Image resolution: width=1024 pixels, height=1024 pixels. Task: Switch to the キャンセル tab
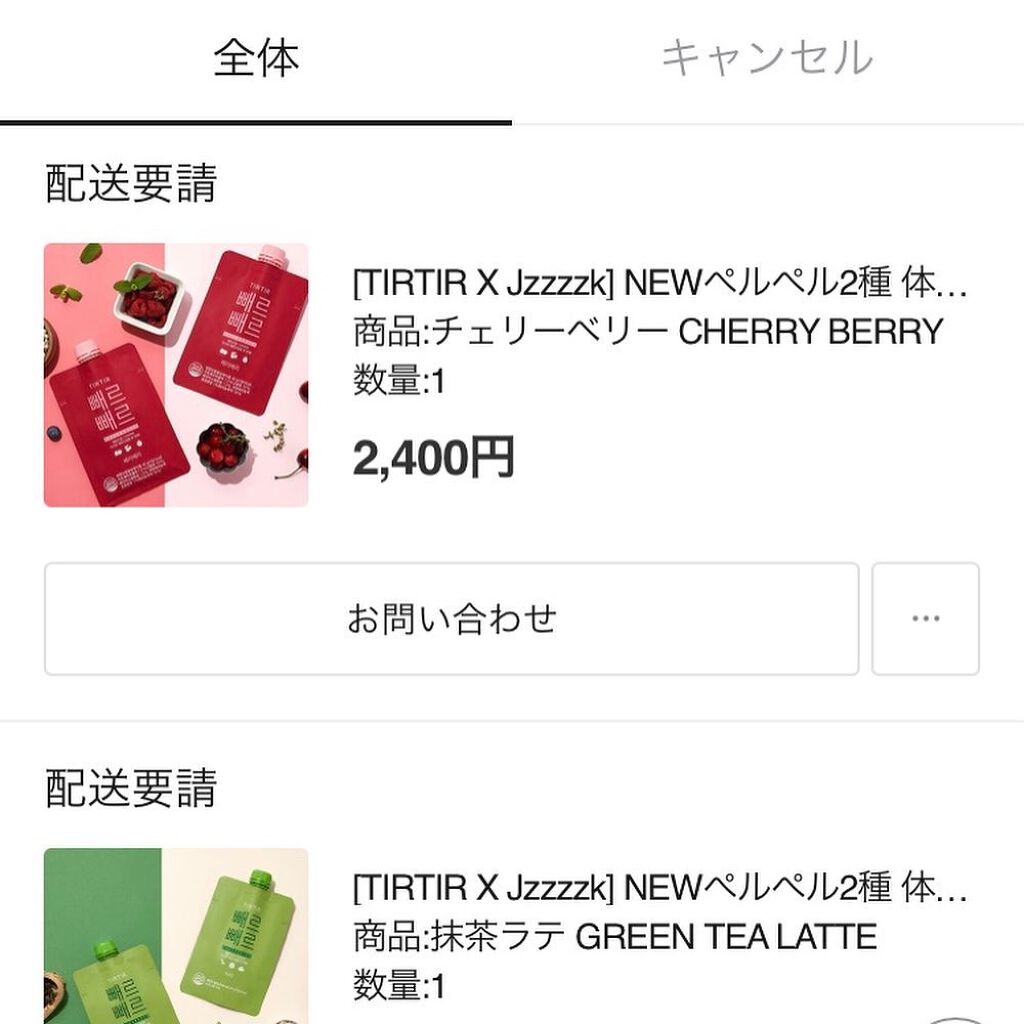(767, 60)
